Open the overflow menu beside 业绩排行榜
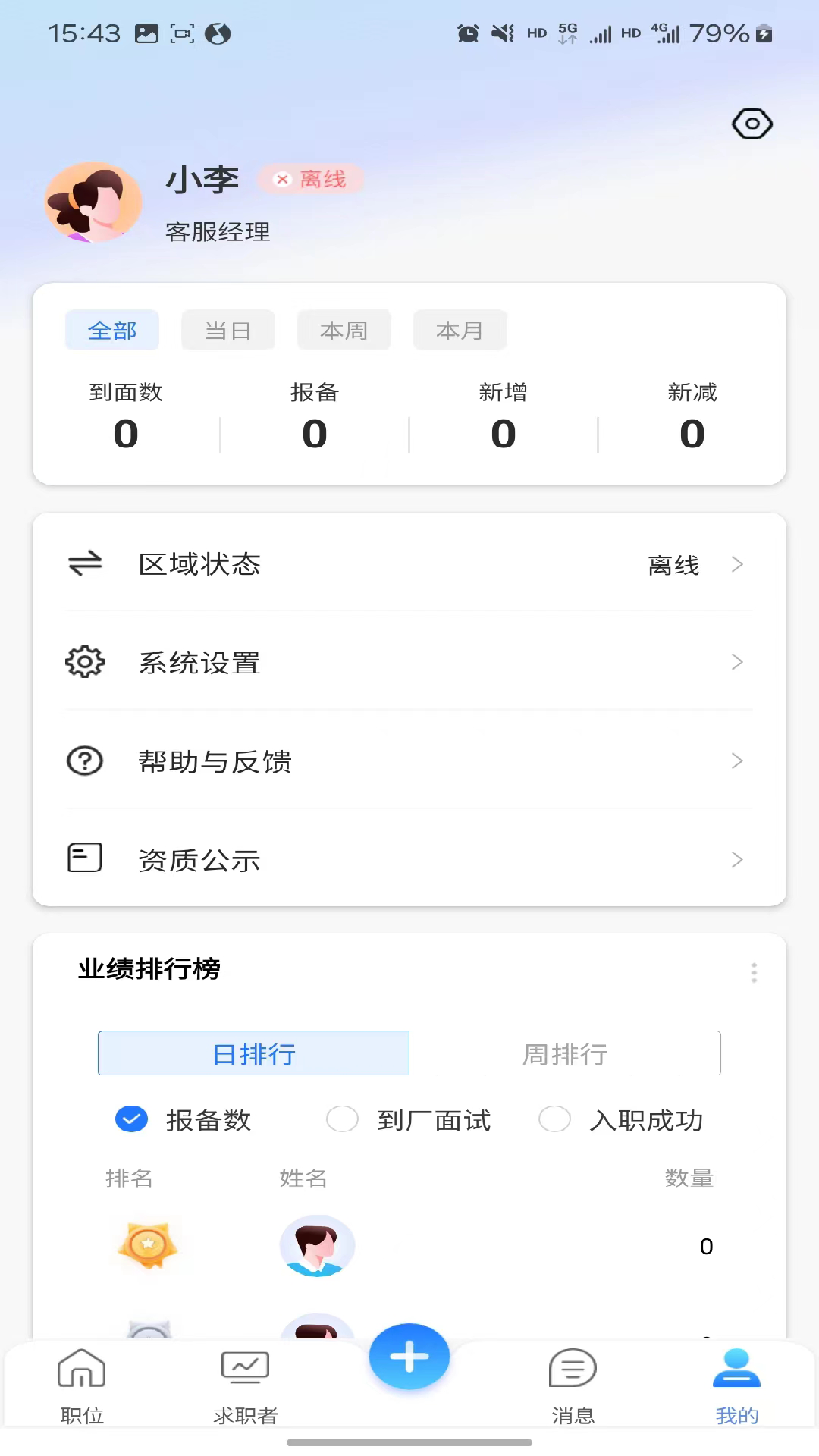This screenshot has width=819, height=1456. coord(754,972)
